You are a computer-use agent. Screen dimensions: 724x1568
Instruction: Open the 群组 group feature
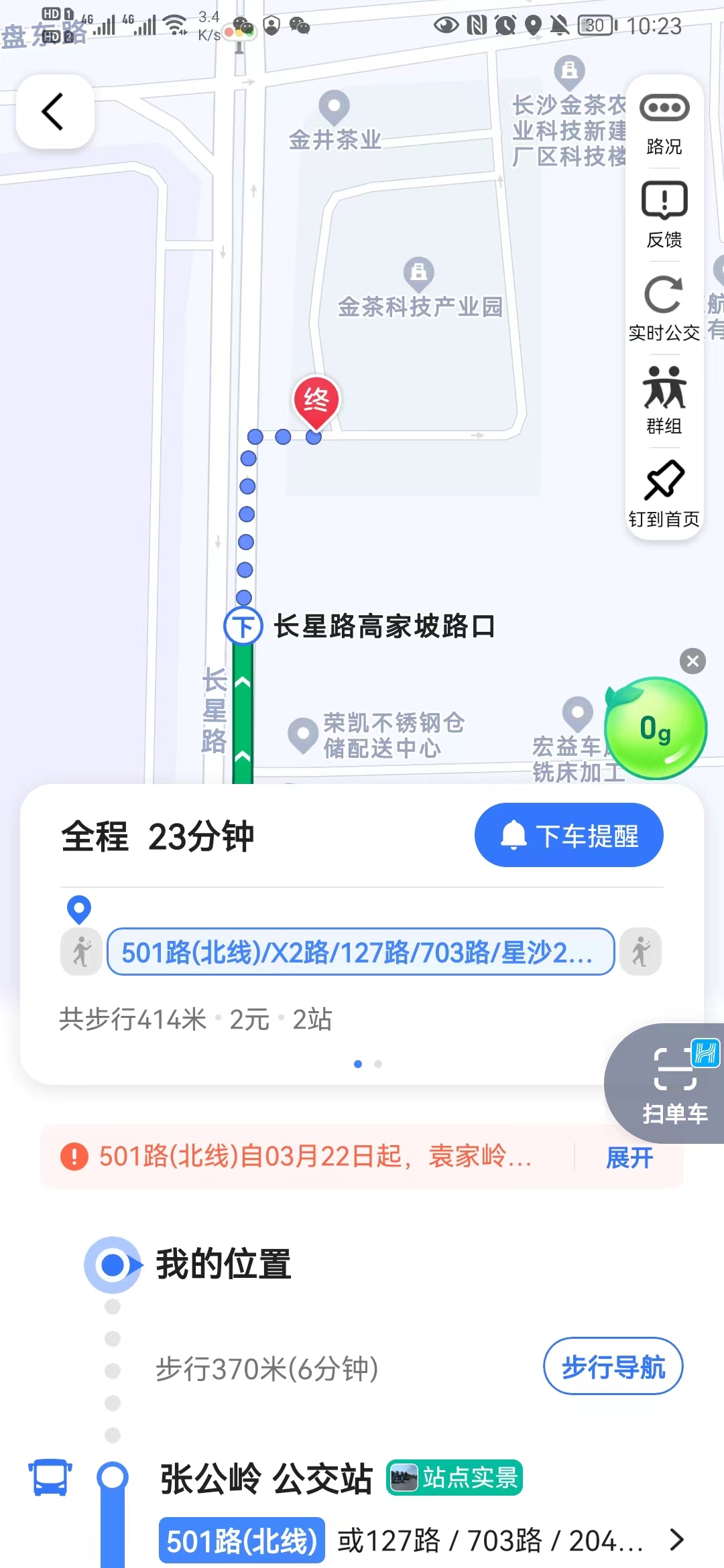pos(664,400)
